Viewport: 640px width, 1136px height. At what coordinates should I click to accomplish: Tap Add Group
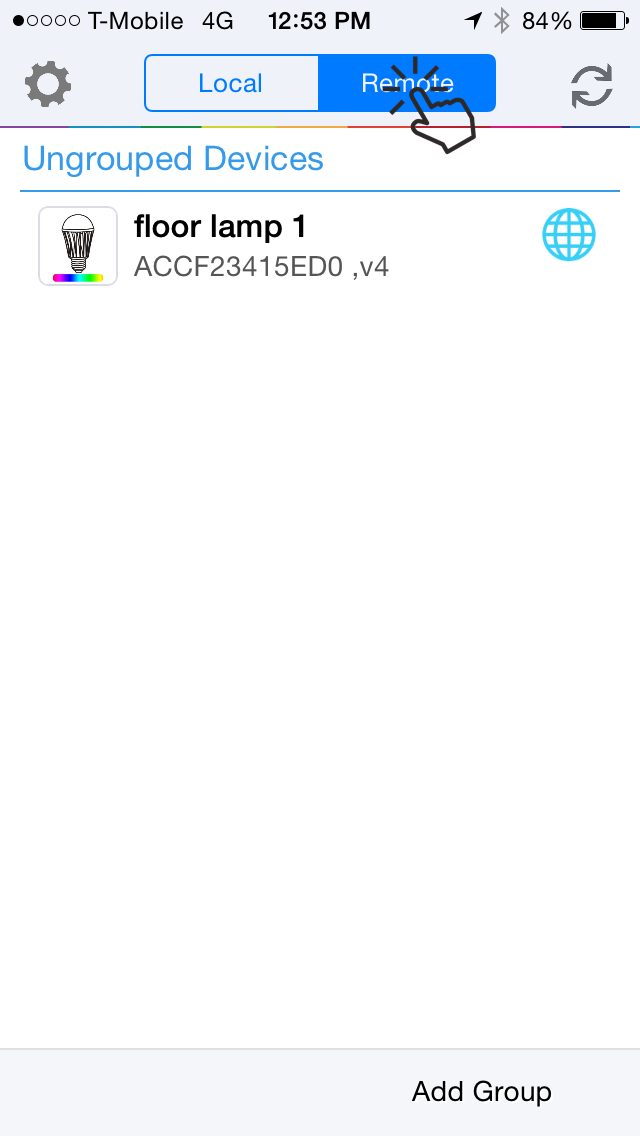point(482,1091)
